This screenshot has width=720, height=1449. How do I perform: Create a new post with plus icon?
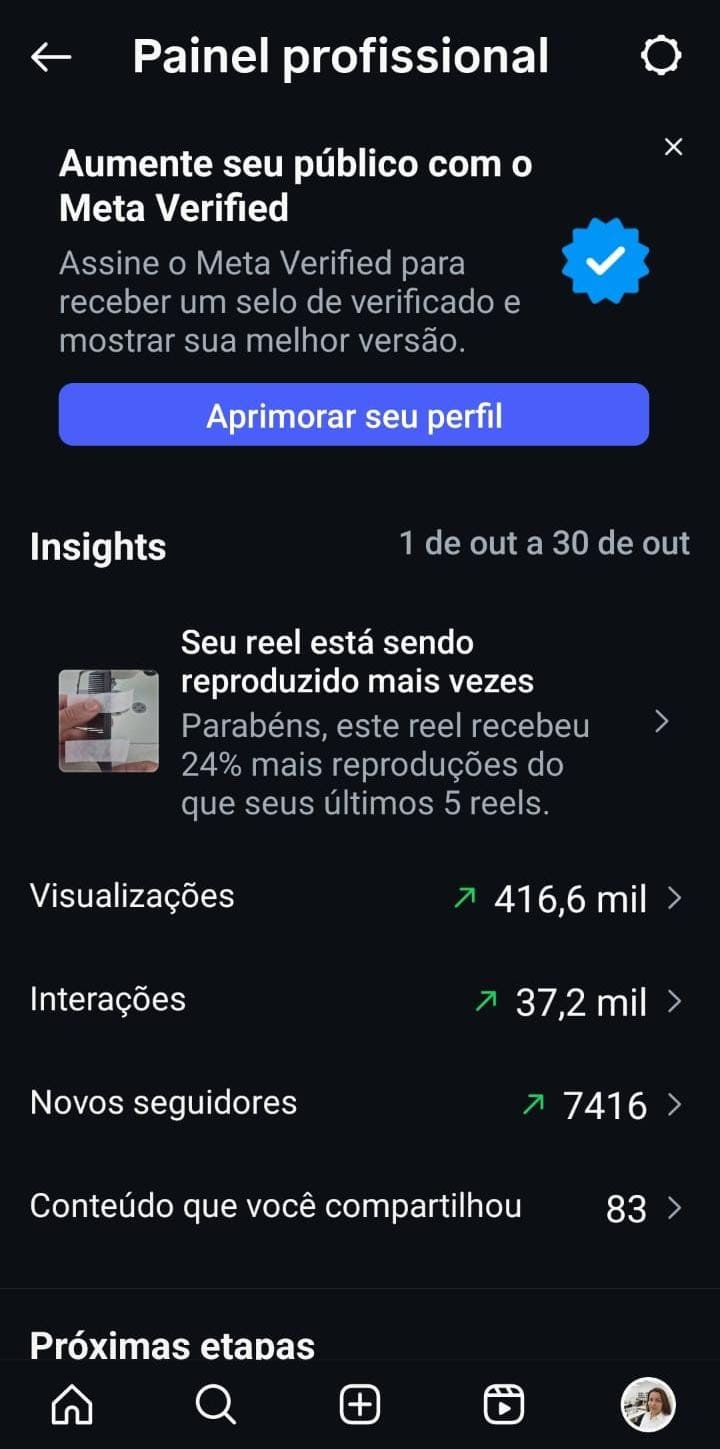tap(360, 1406)
